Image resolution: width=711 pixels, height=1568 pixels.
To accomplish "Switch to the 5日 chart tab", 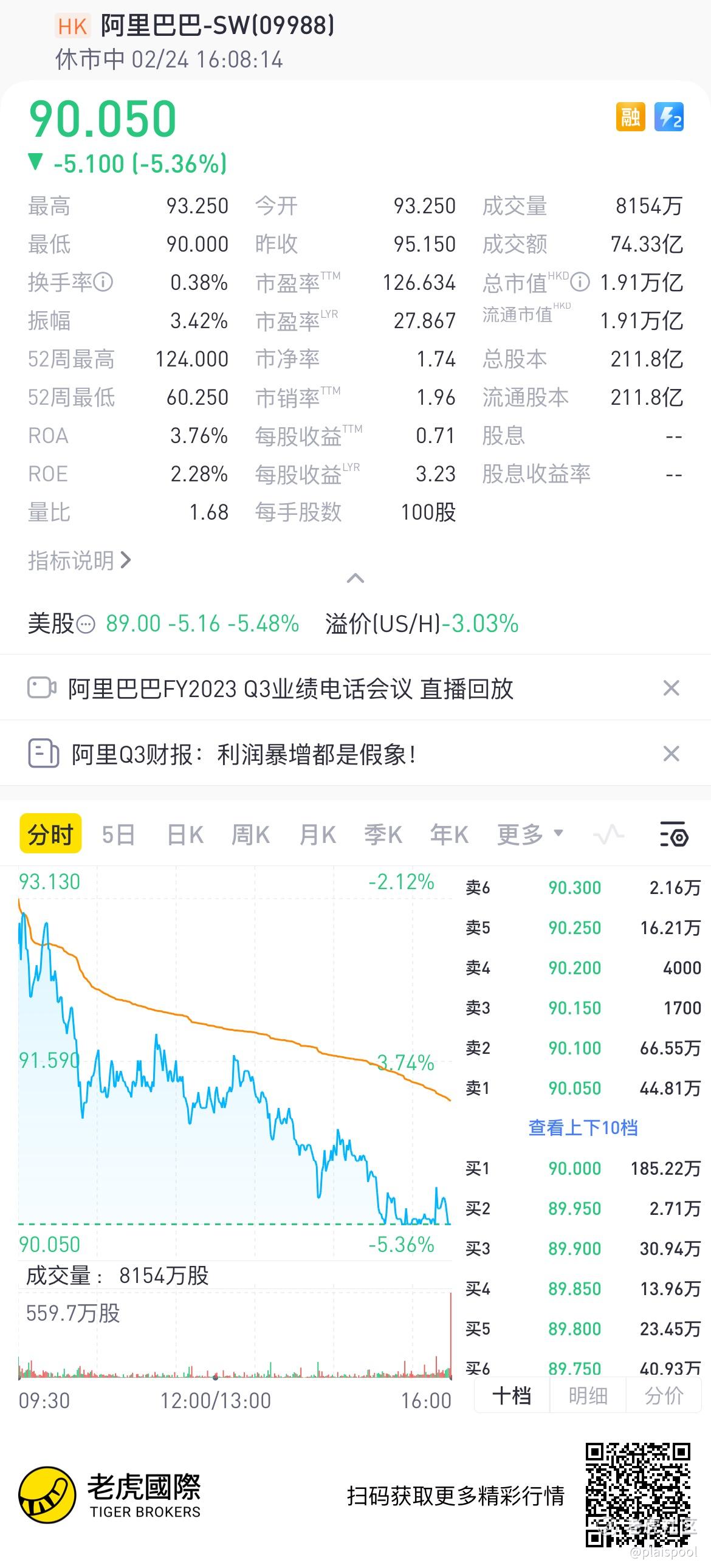I will tap(118, 835).
